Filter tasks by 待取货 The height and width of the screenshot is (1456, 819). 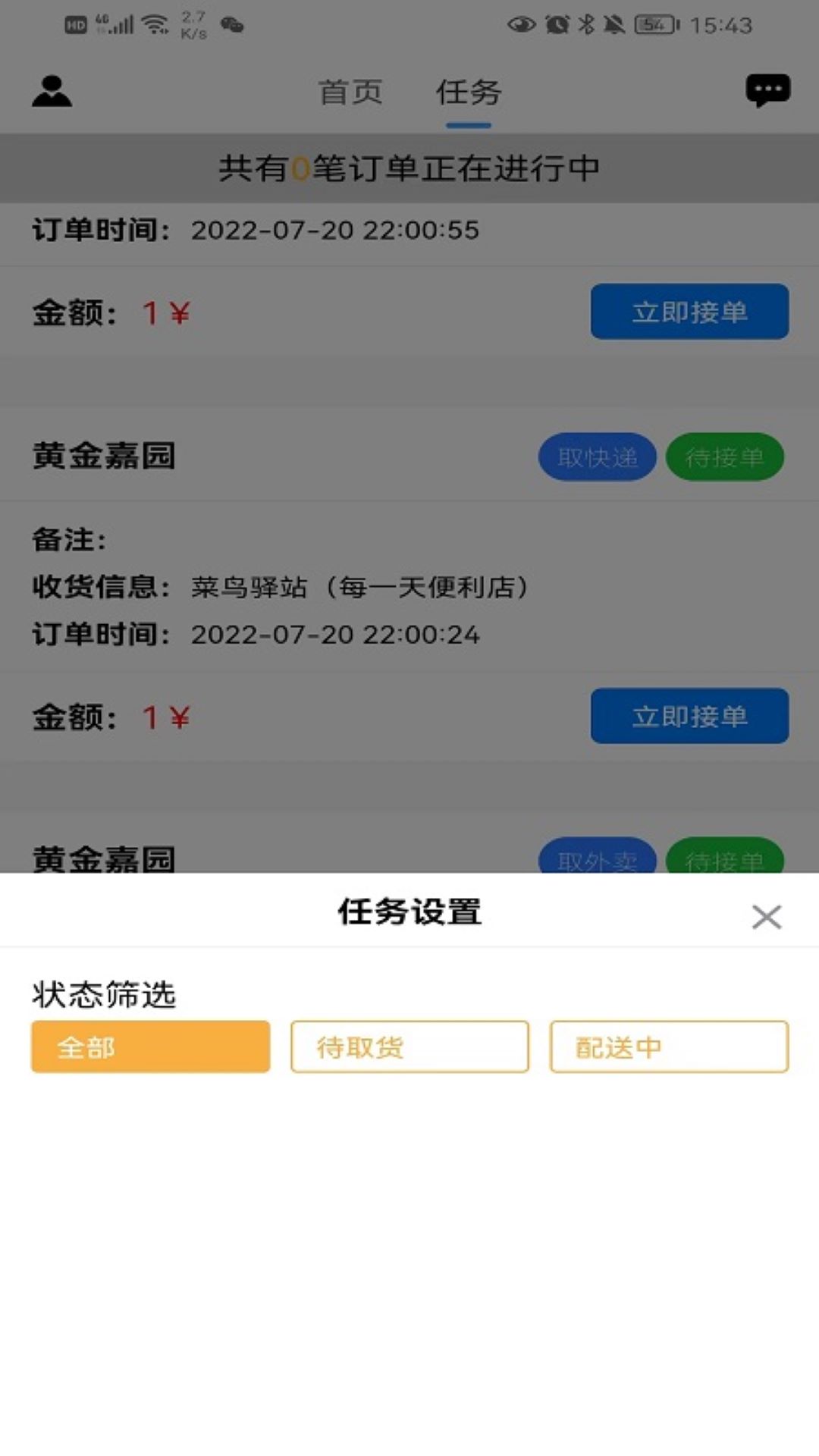(409, 1046)
